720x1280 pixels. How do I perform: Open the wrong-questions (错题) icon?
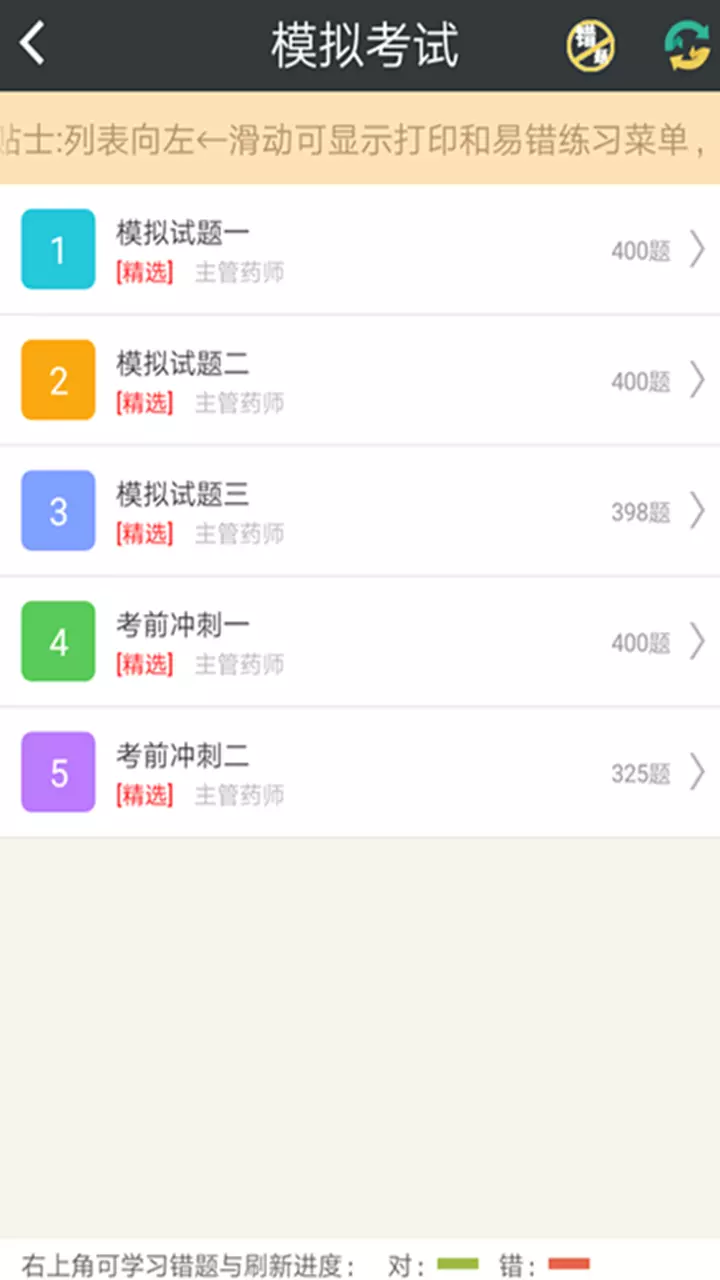point(591,46)
